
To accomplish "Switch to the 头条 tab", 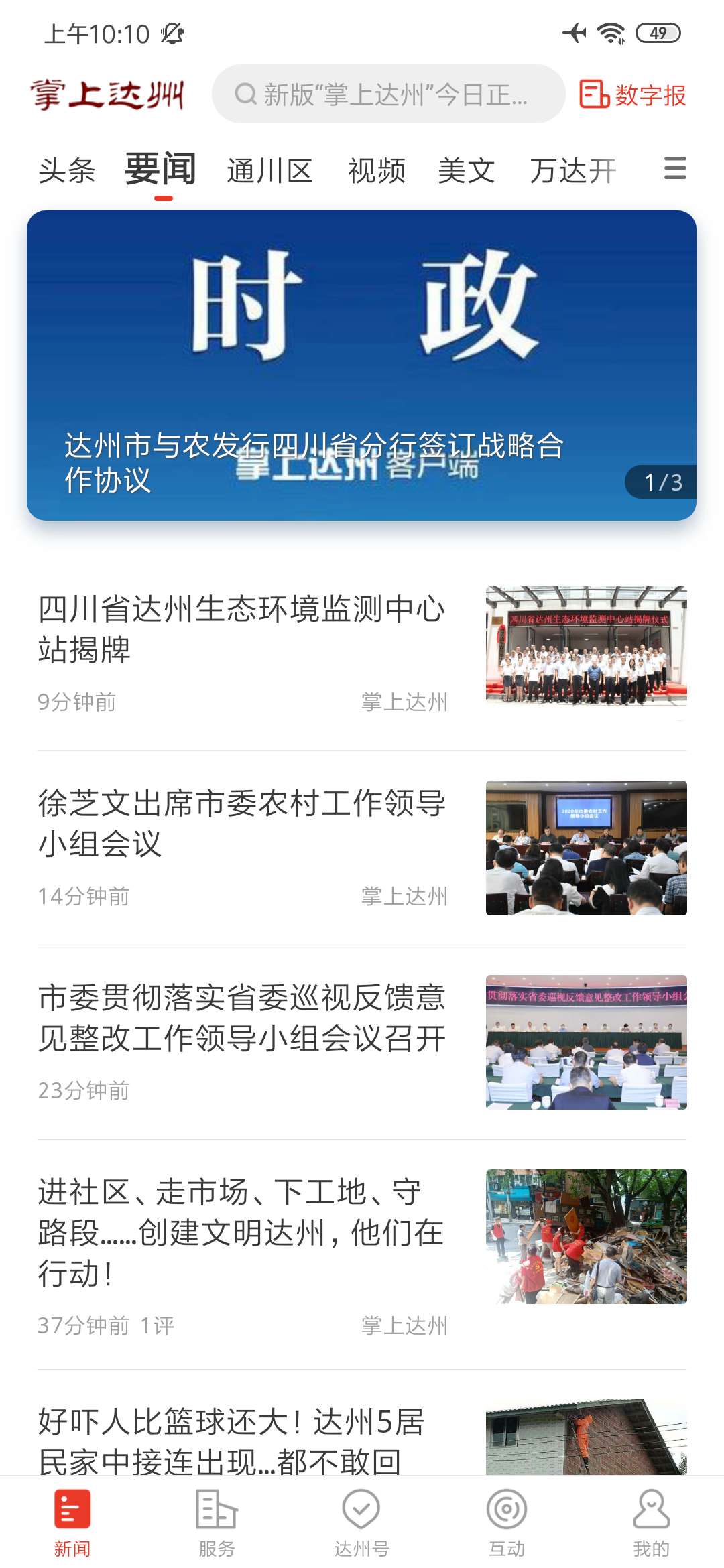I will (x=67, y=170).
